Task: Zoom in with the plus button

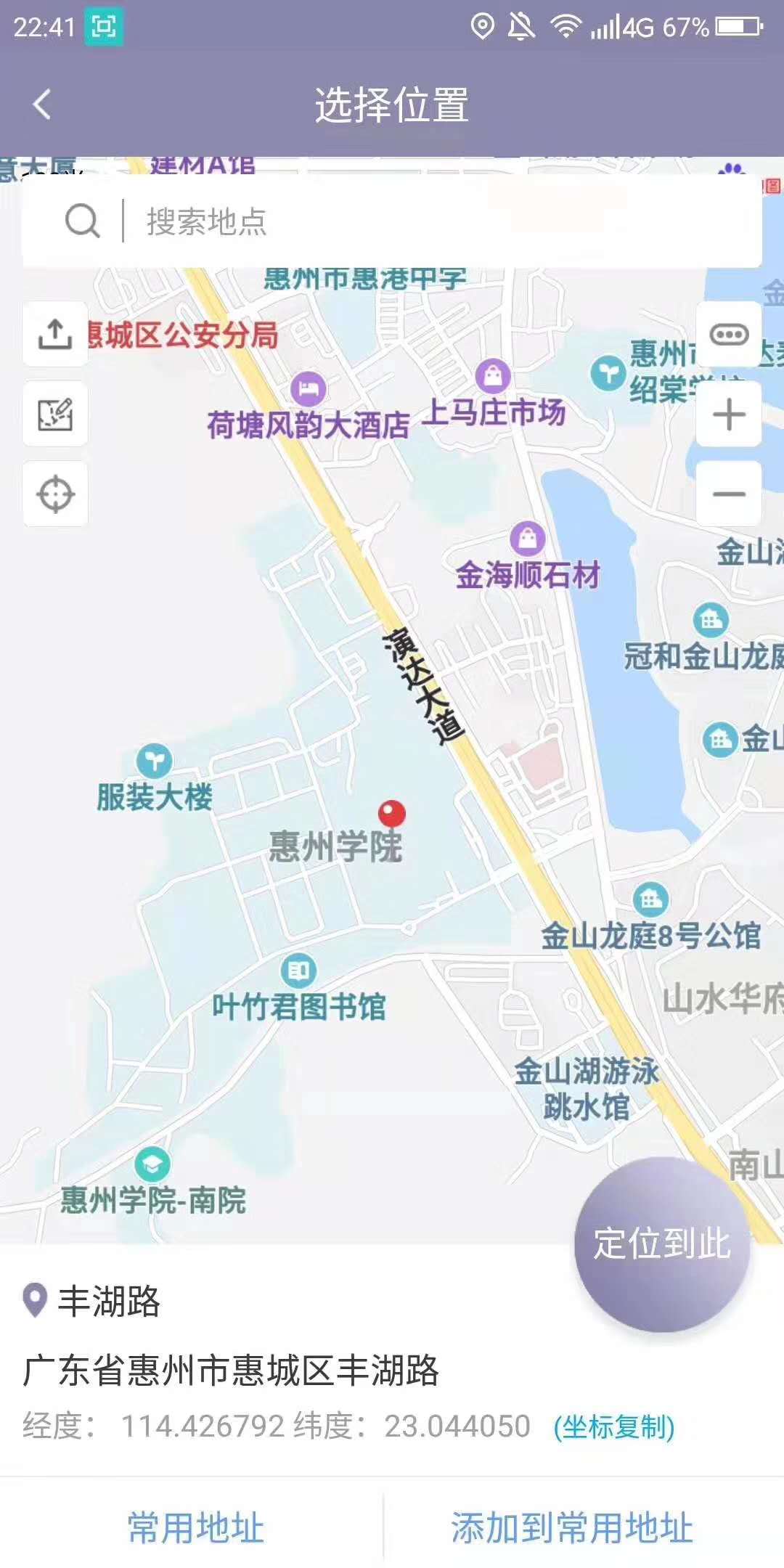Action: point(729,414)
